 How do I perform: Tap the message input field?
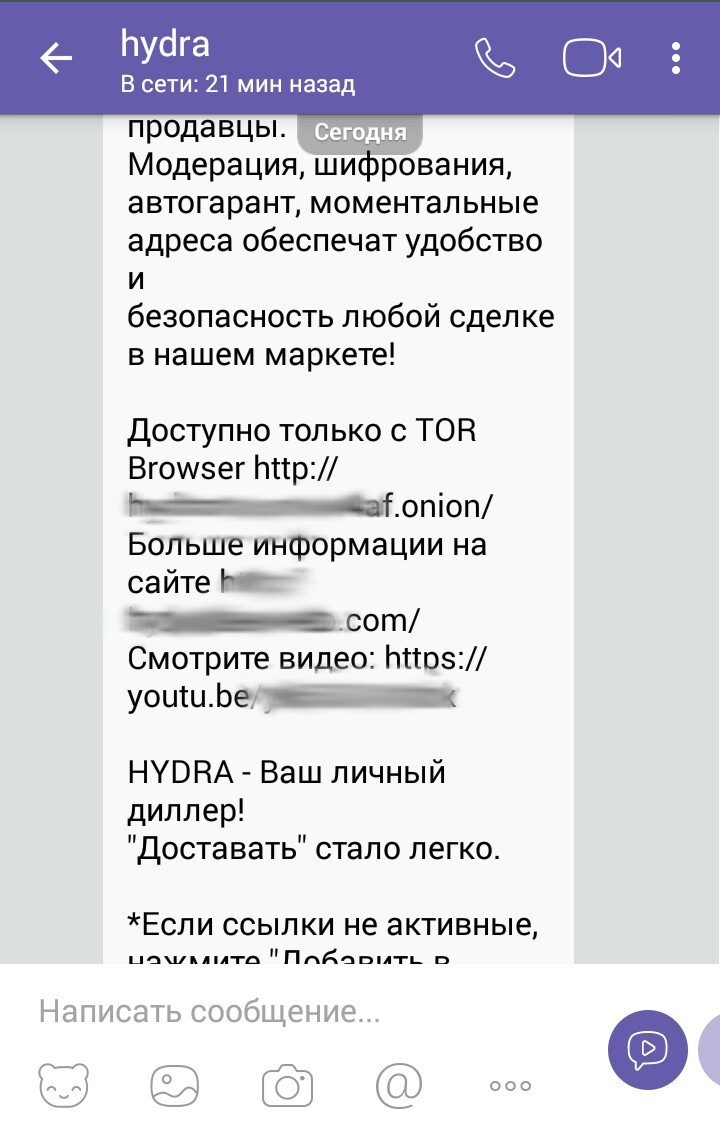[x=300, y=1012]
